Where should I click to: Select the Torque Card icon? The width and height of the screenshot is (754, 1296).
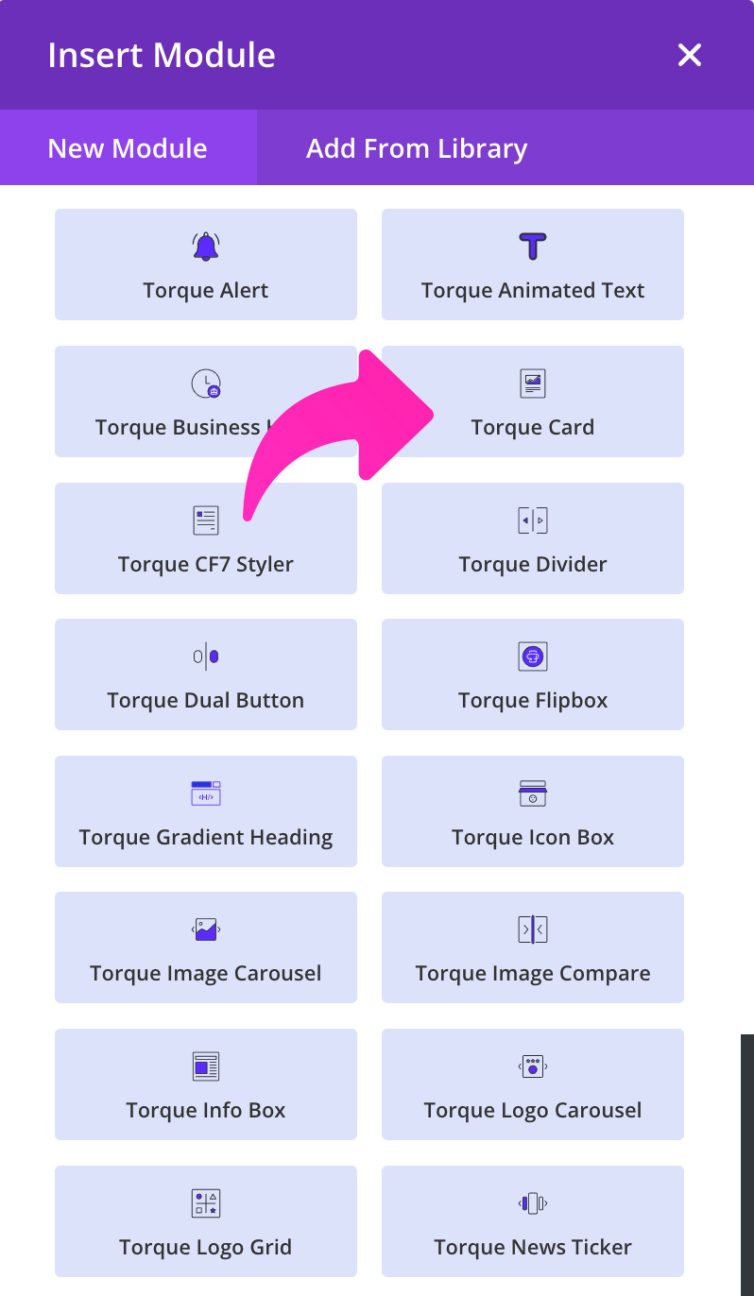coord(532,381)
